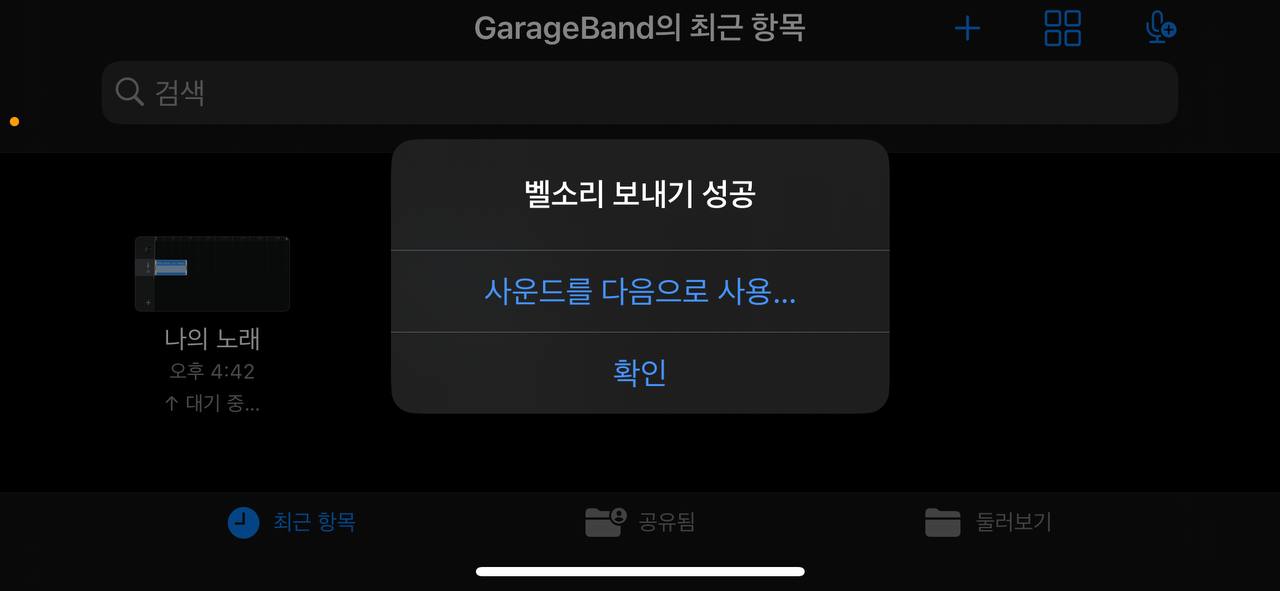Screen dimensions: 1280x591
Task: Switch the view with the grid icon
Action: tap(1062, 28)
